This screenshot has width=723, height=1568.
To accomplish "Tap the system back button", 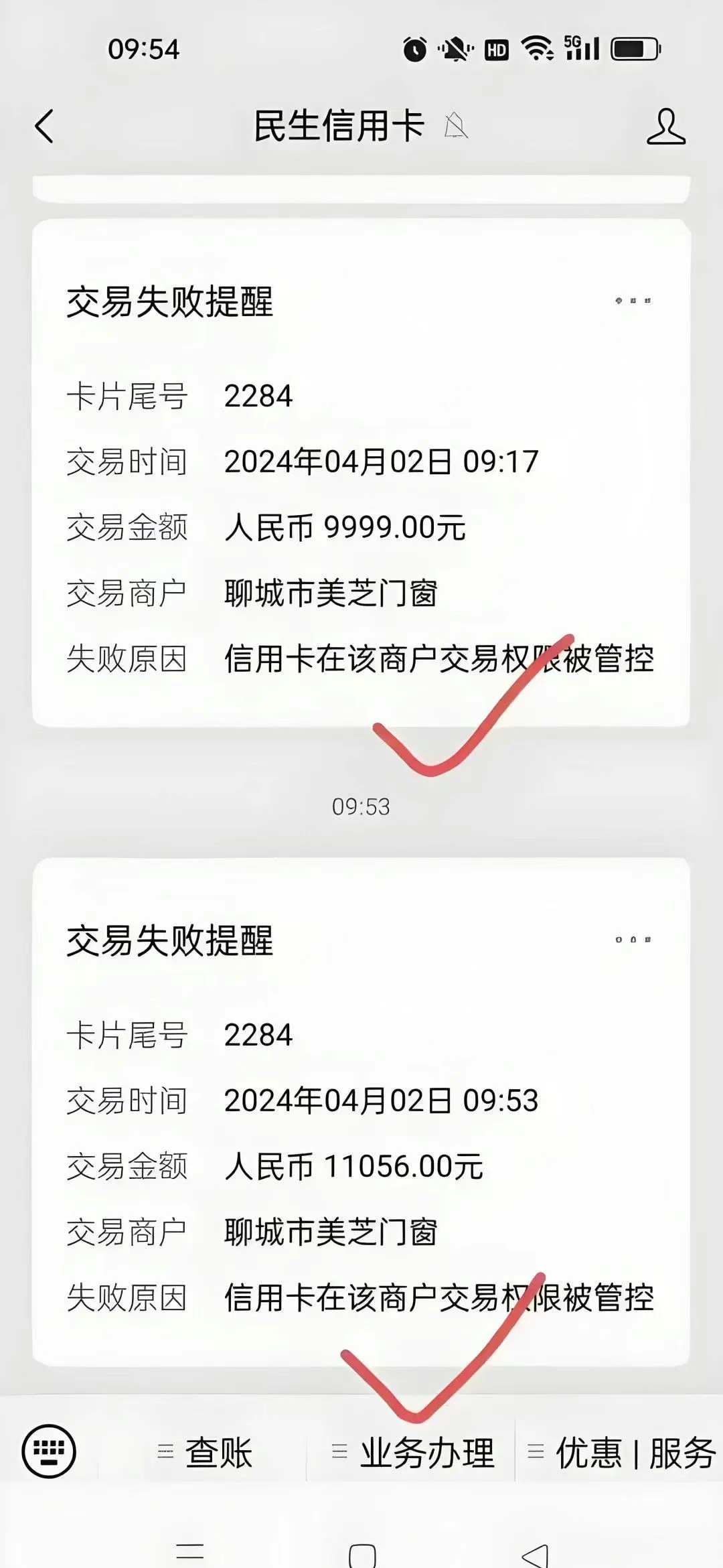I will pyautogui.click(x=535, y=1553).
